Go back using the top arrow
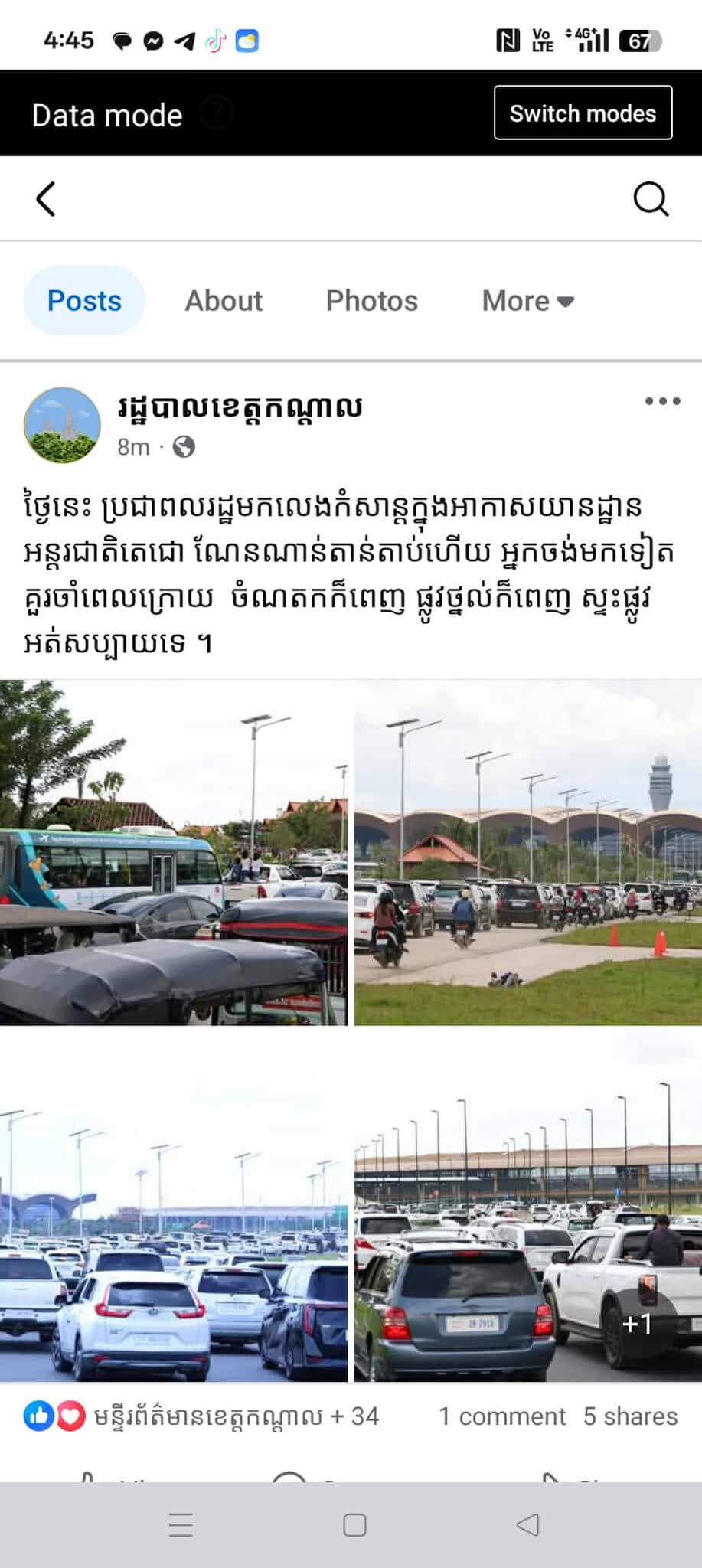 pos(46,199)
